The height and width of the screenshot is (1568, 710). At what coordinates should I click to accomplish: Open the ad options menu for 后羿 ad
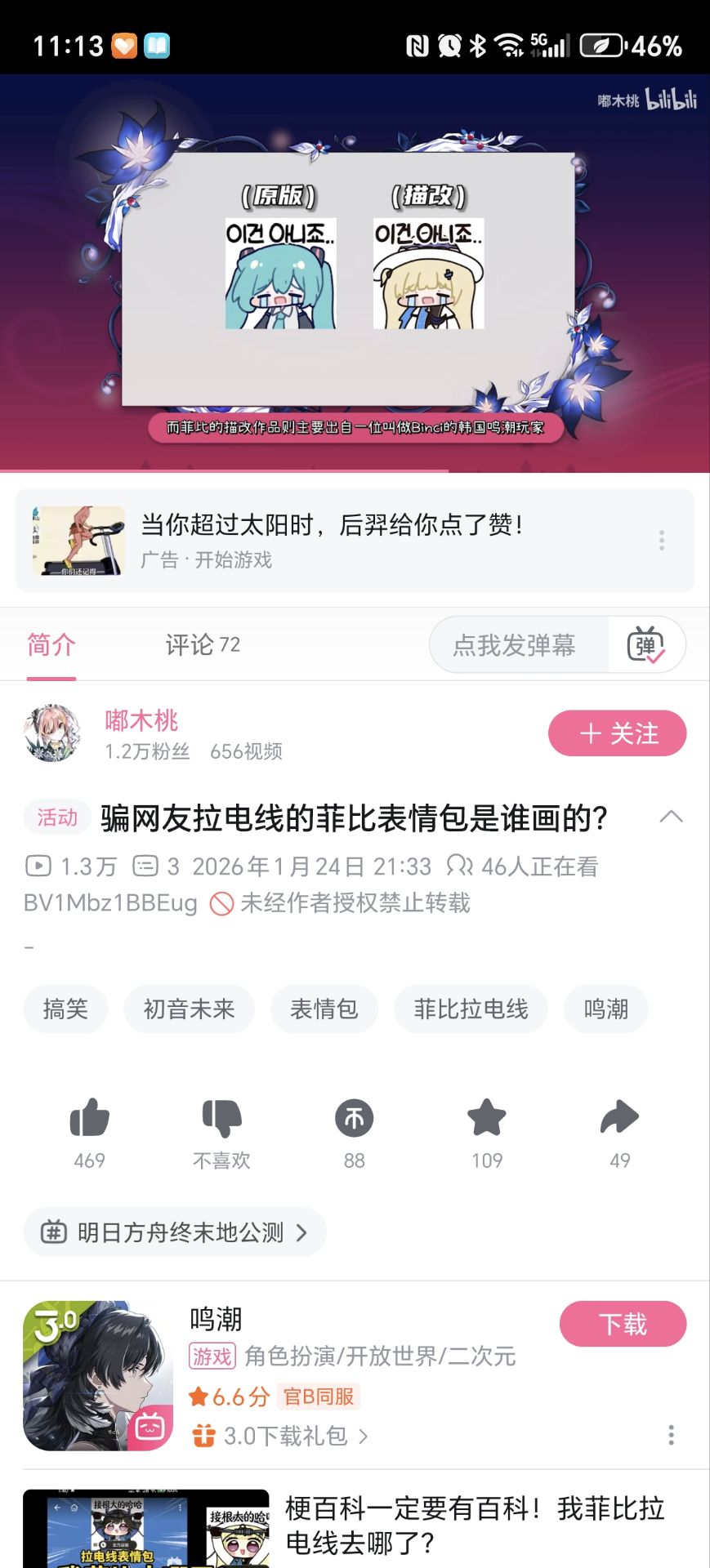tap(662, 540)
